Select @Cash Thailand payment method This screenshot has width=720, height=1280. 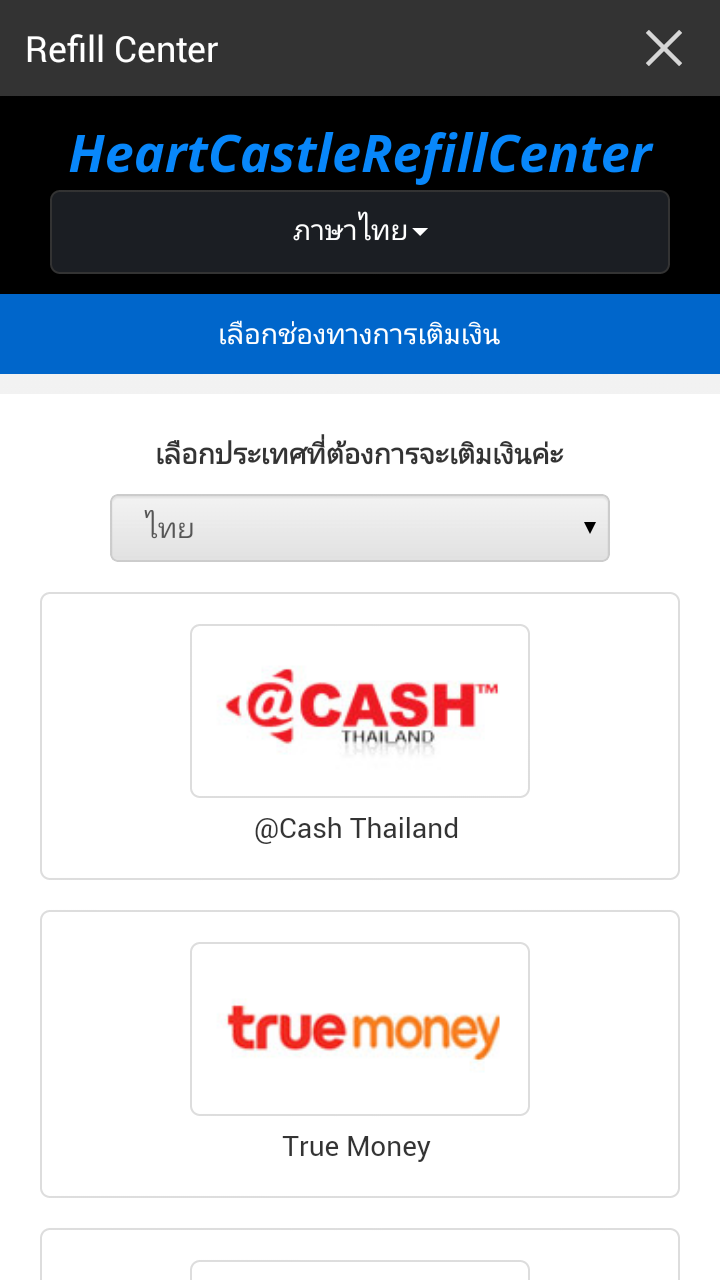[x=360, y=712]
